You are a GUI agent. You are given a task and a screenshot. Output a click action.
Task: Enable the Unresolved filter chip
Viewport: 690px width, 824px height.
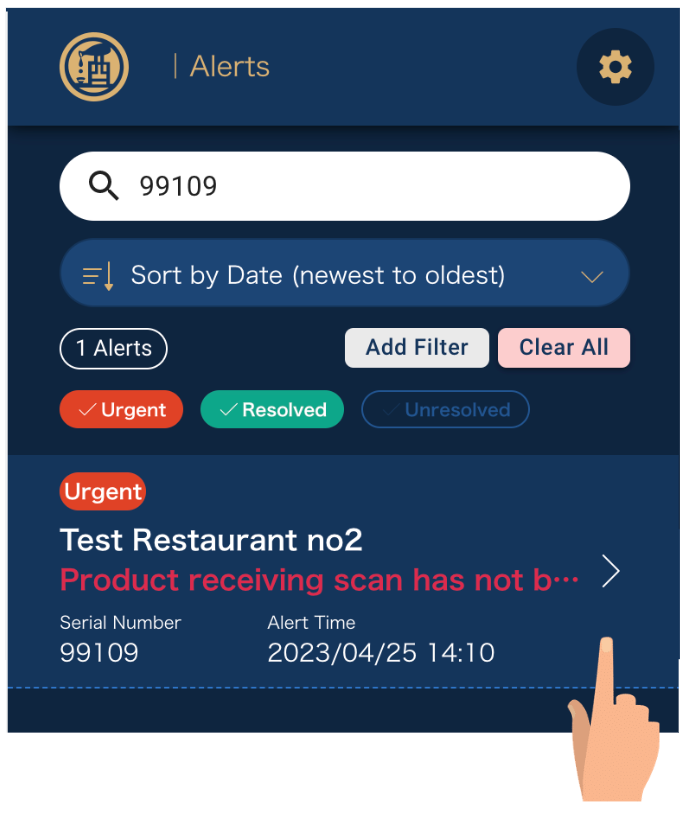pyautogui.click(x=445, y=410)
